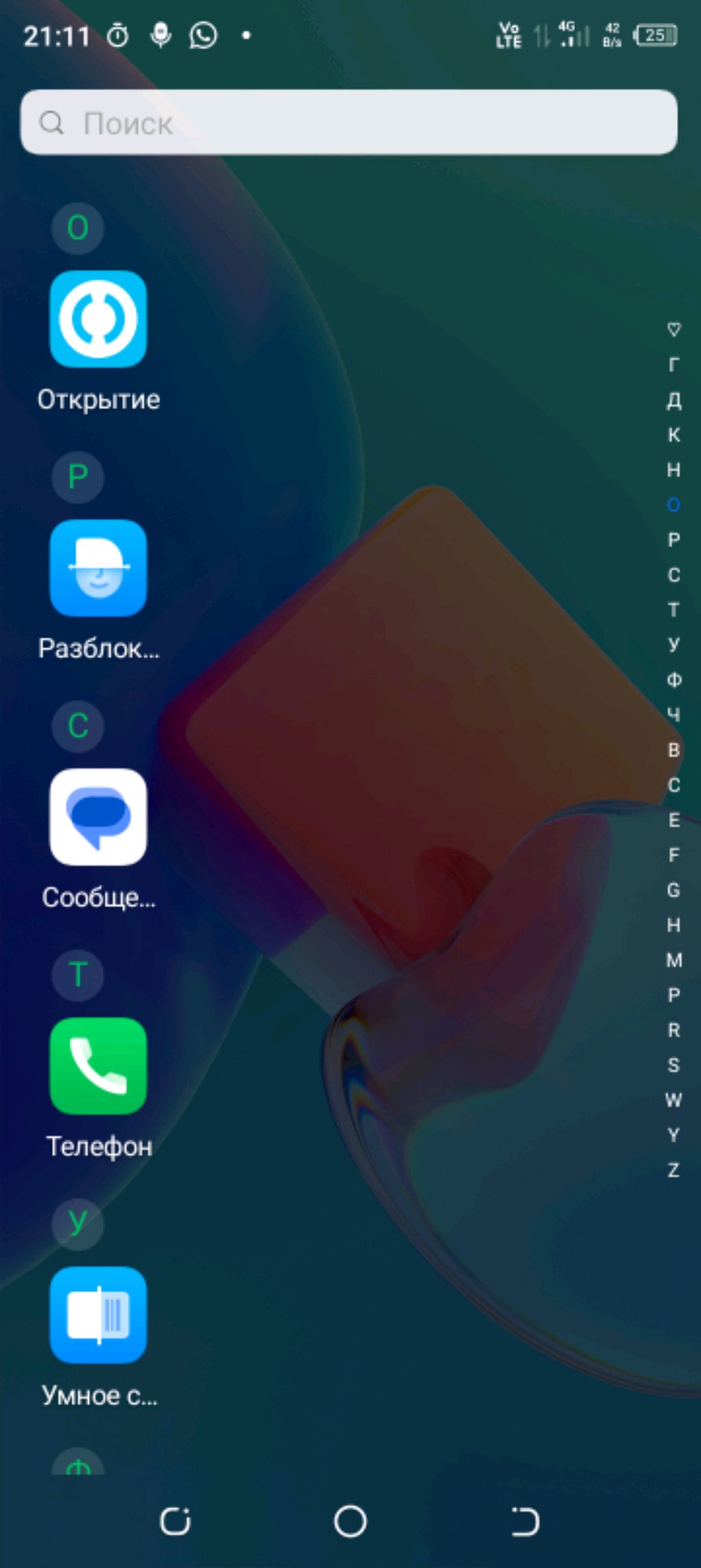Jump to letter Г in index
Image resolution: width=701 pixels, height=1568 pixels.
(674, 365)
